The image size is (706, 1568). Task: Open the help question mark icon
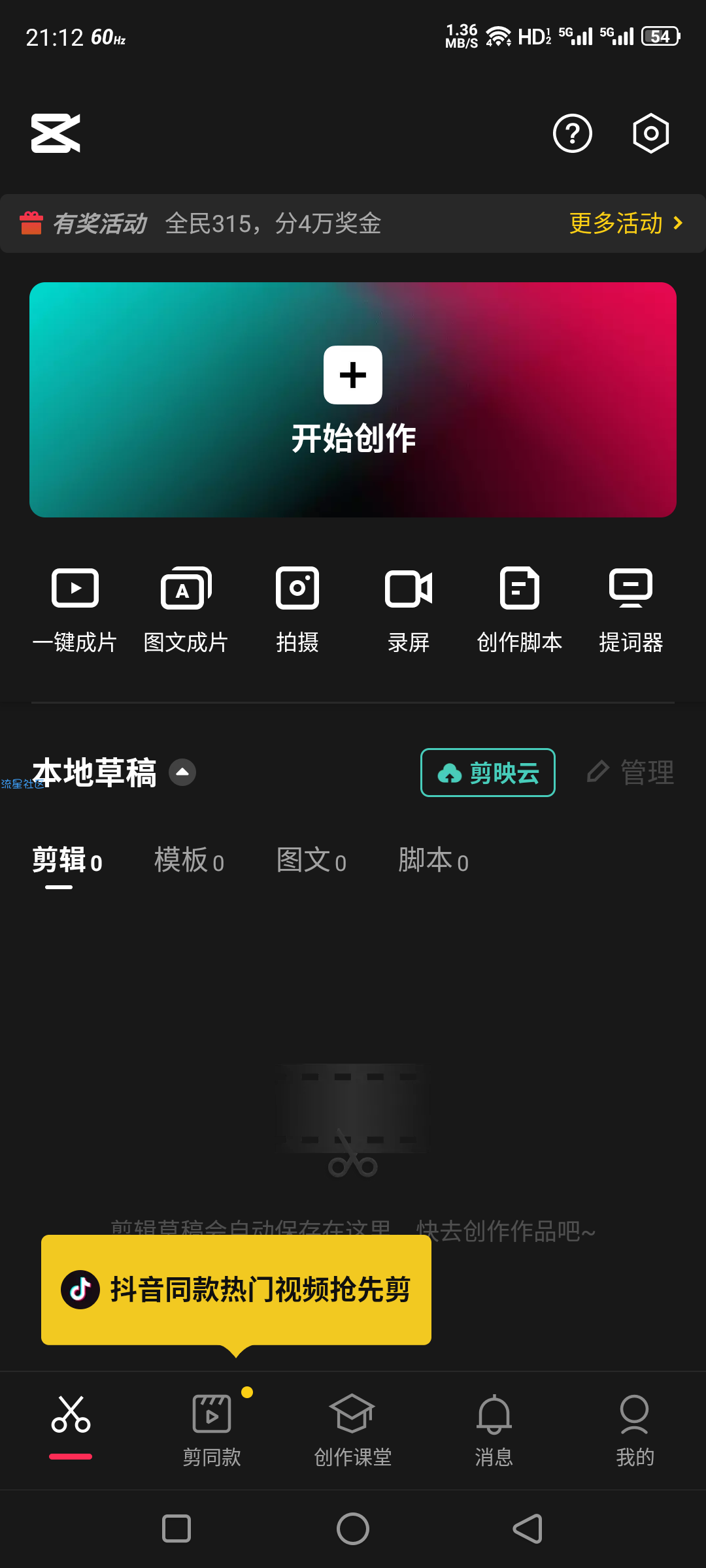pos(572,134)
